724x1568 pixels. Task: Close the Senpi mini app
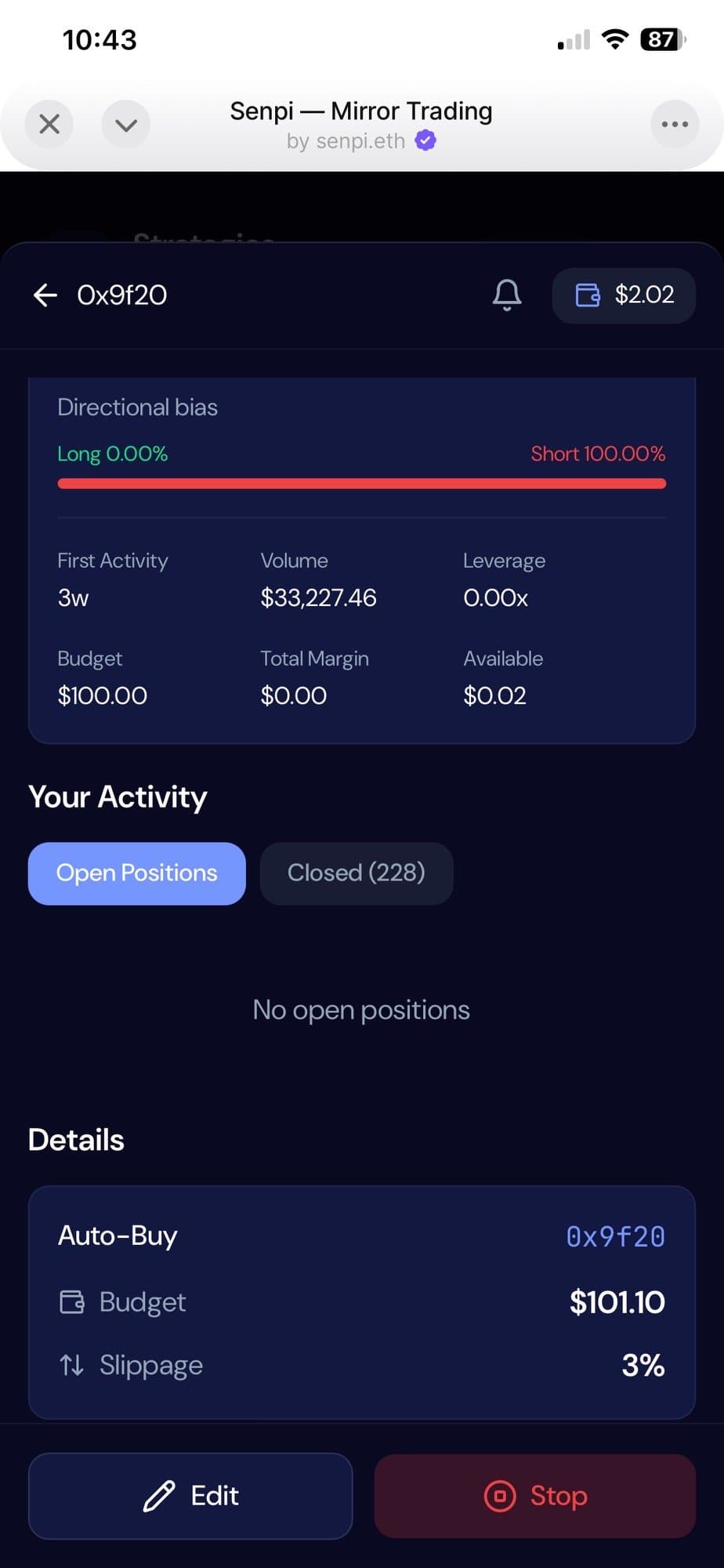pos(49,124)
